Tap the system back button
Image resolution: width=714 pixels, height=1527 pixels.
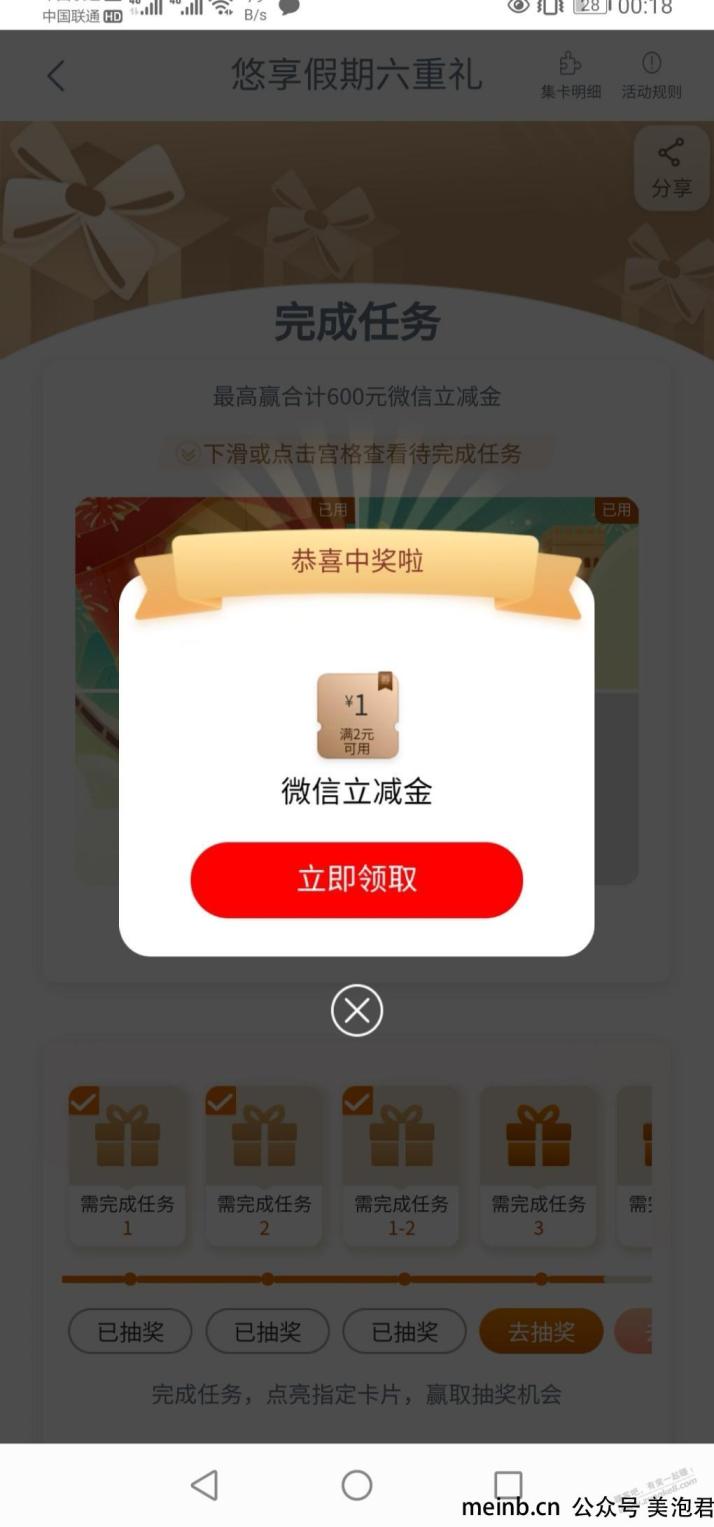(x=204, y=1485)
